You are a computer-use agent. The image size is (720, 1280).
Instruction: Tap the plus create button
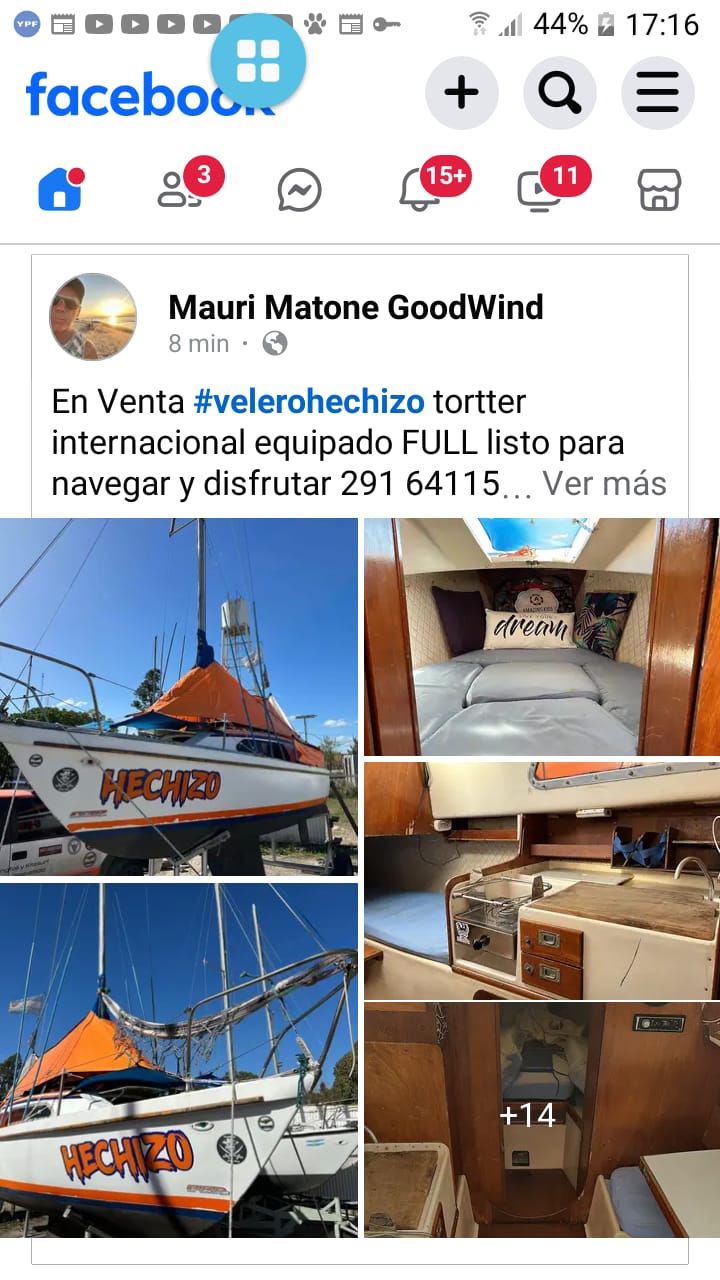[461, 93]
